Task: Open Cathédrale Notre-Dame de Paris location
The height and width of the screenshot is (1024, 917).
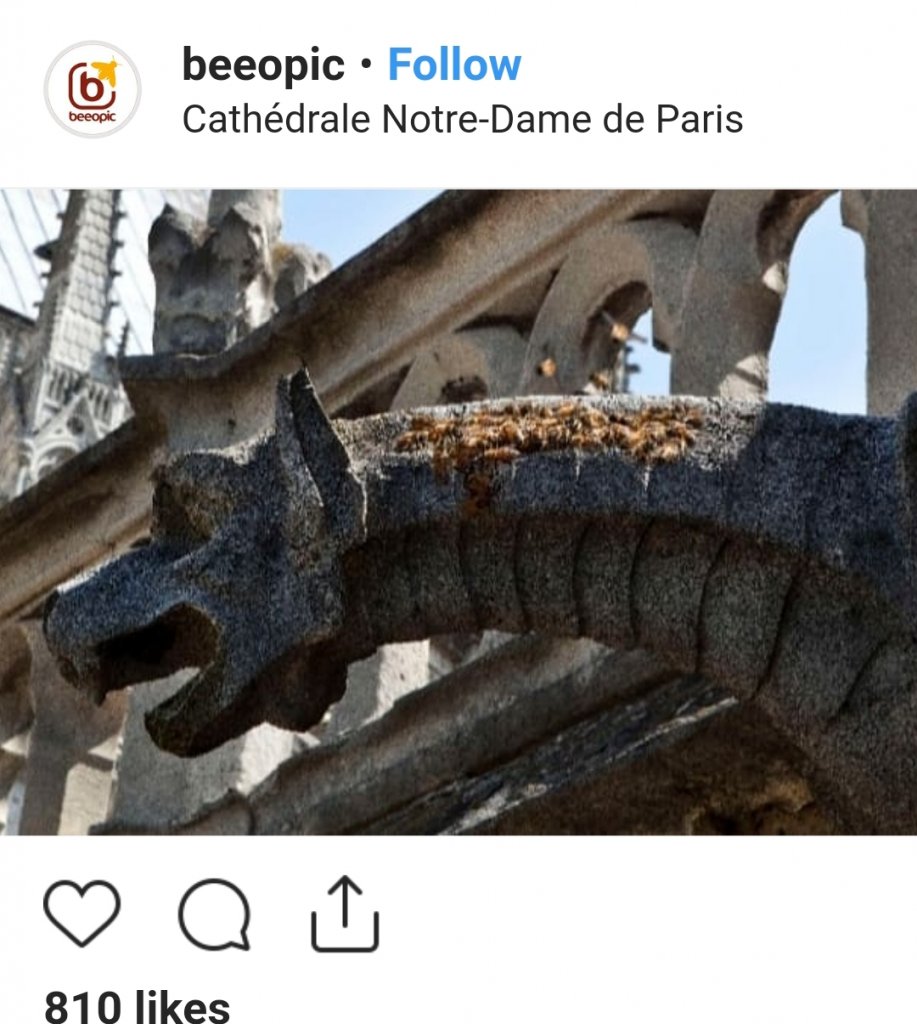Action: 462,119
